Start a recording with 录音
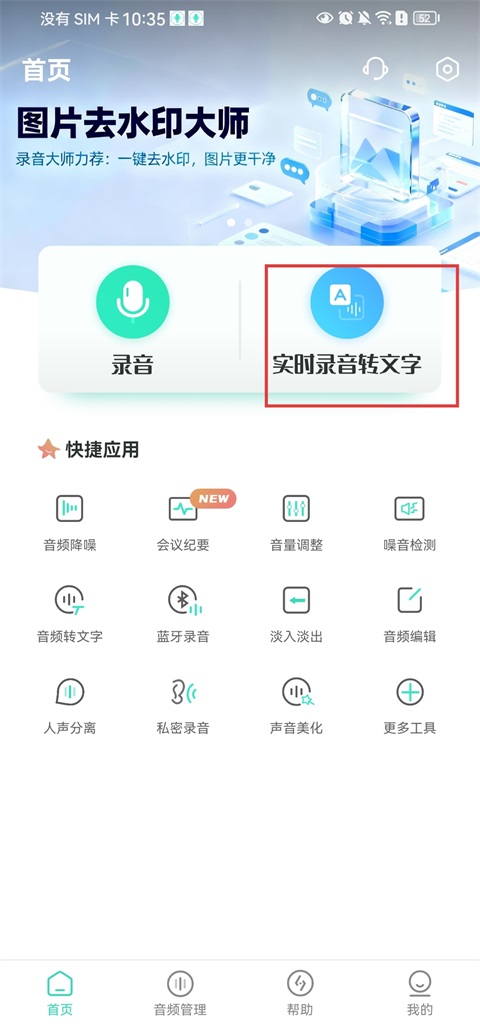 pos(132,320)
